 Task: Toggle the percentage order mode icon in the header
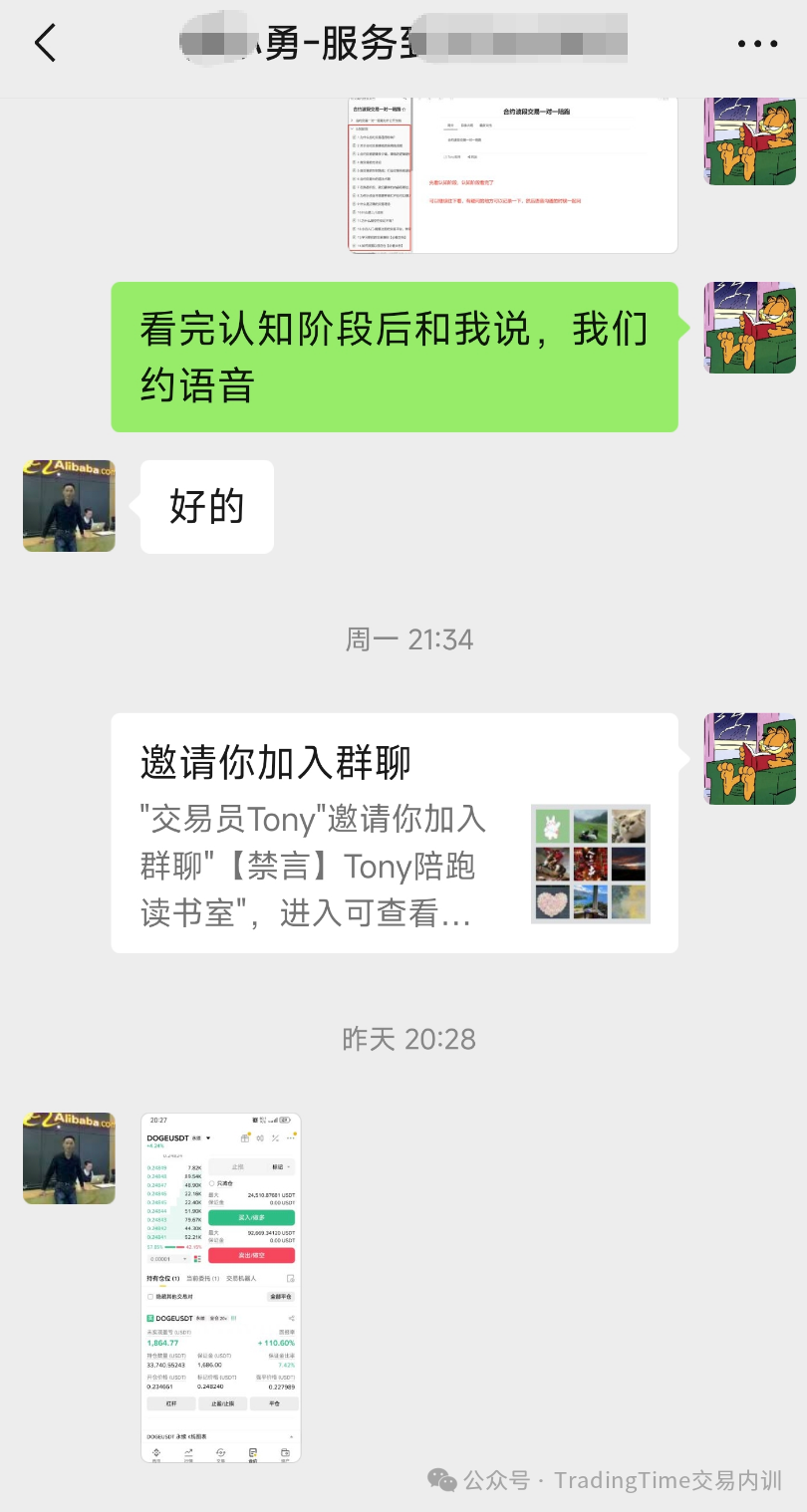point(276,1138)
